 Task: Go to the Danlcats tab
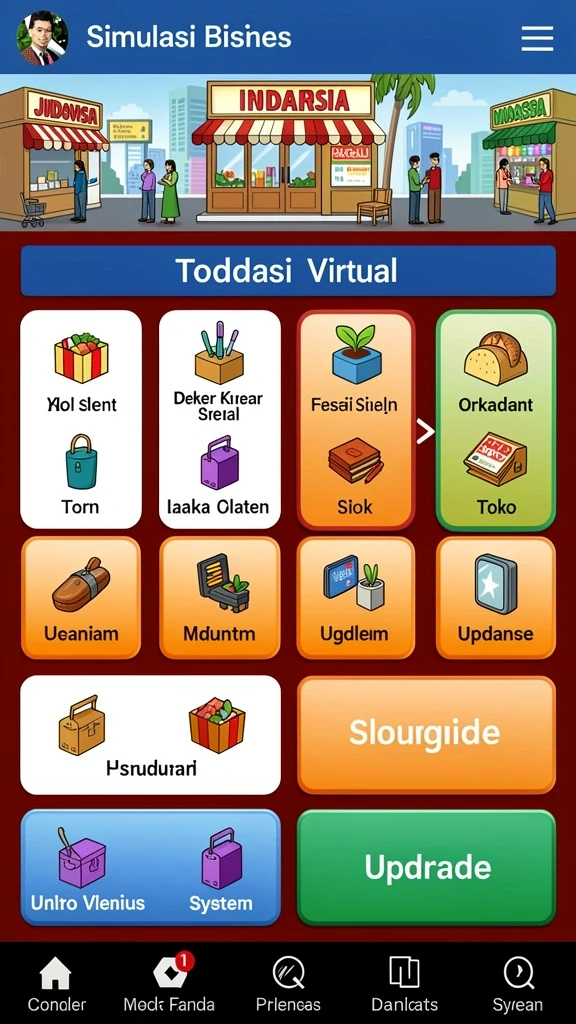tap(404, 984)
